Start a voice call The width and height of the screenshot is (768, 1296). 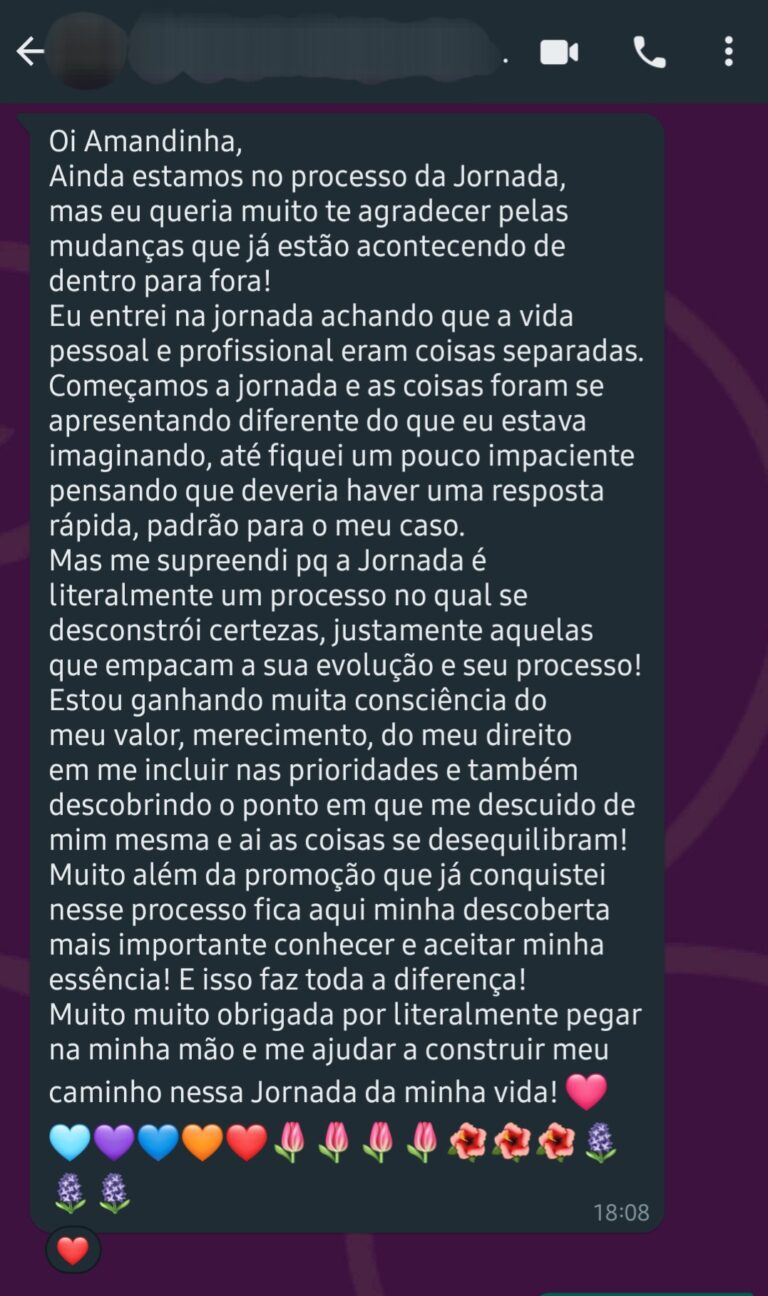tap(649, 52)
